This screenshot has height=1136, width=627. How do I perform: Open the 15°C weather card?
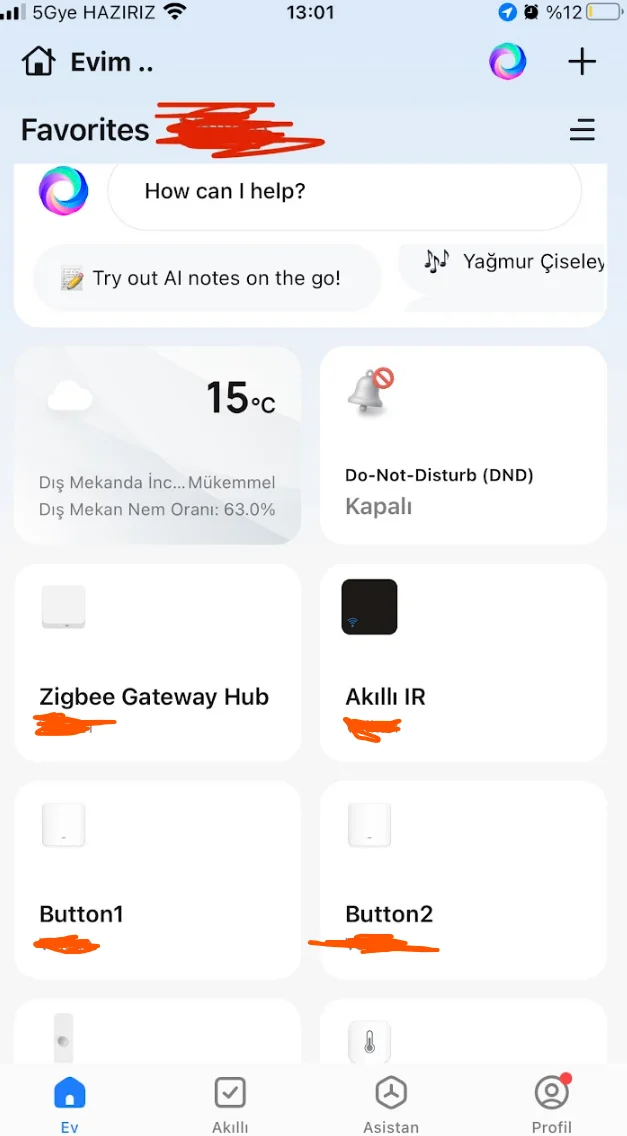157,445
